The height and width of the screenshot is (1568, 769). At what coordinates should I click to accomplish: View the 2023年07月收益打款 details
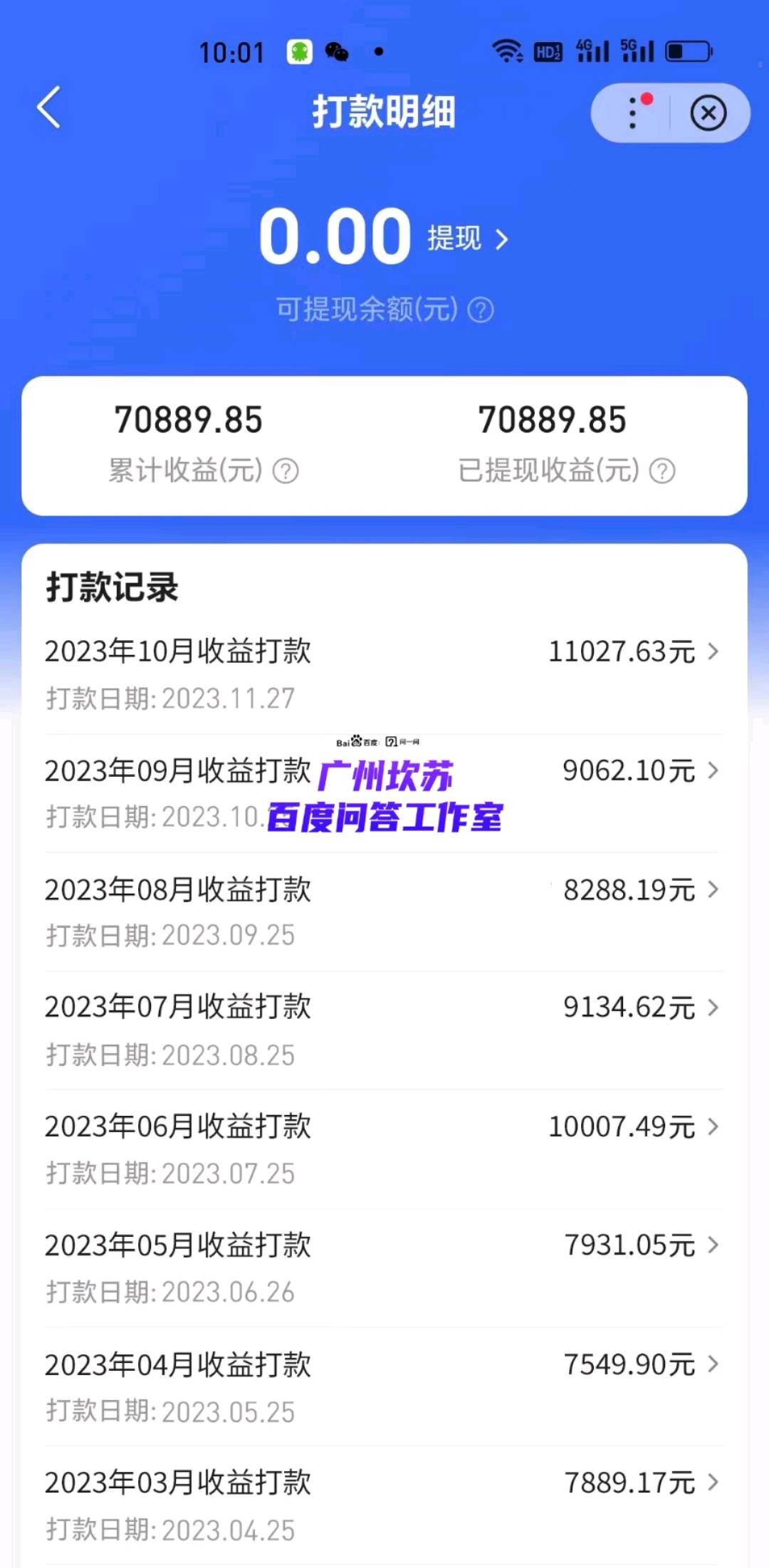(383, 1030)
